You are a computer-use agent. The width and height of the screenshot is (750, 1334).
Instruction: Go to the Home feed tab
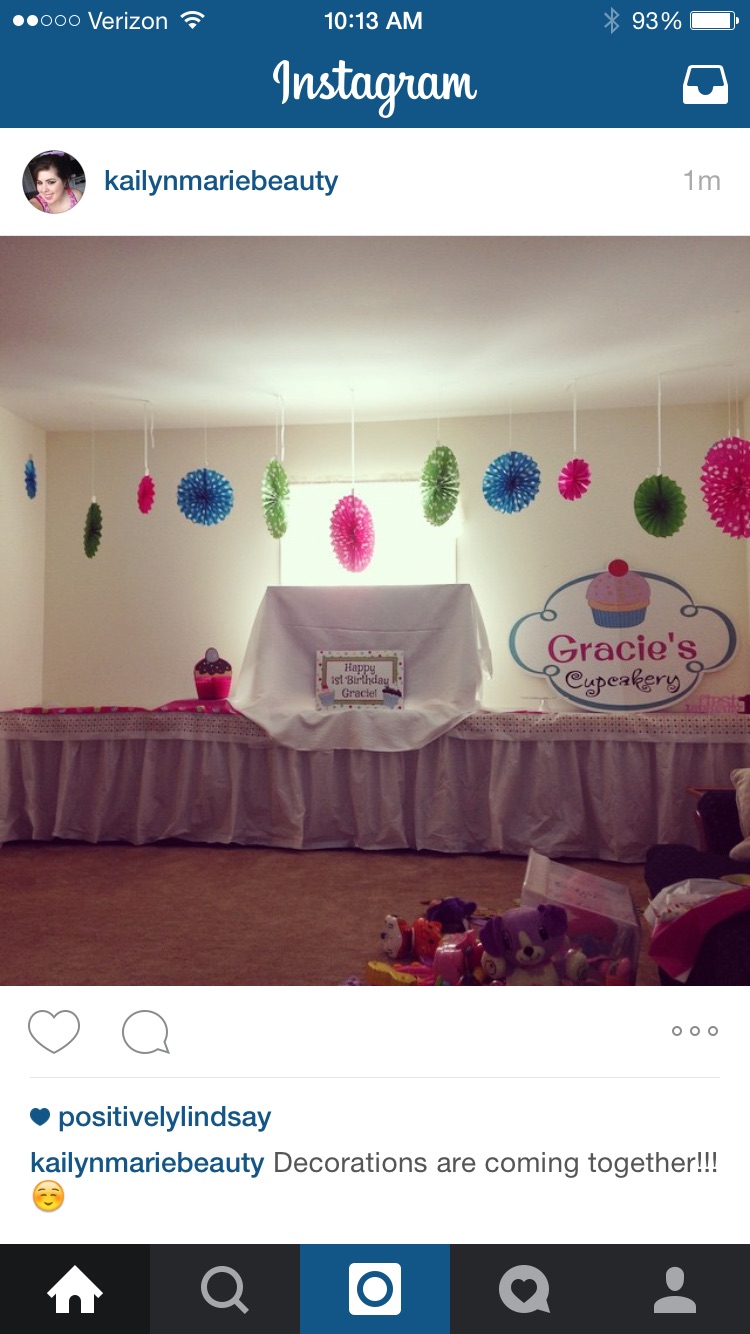[x=75, y=1289]
